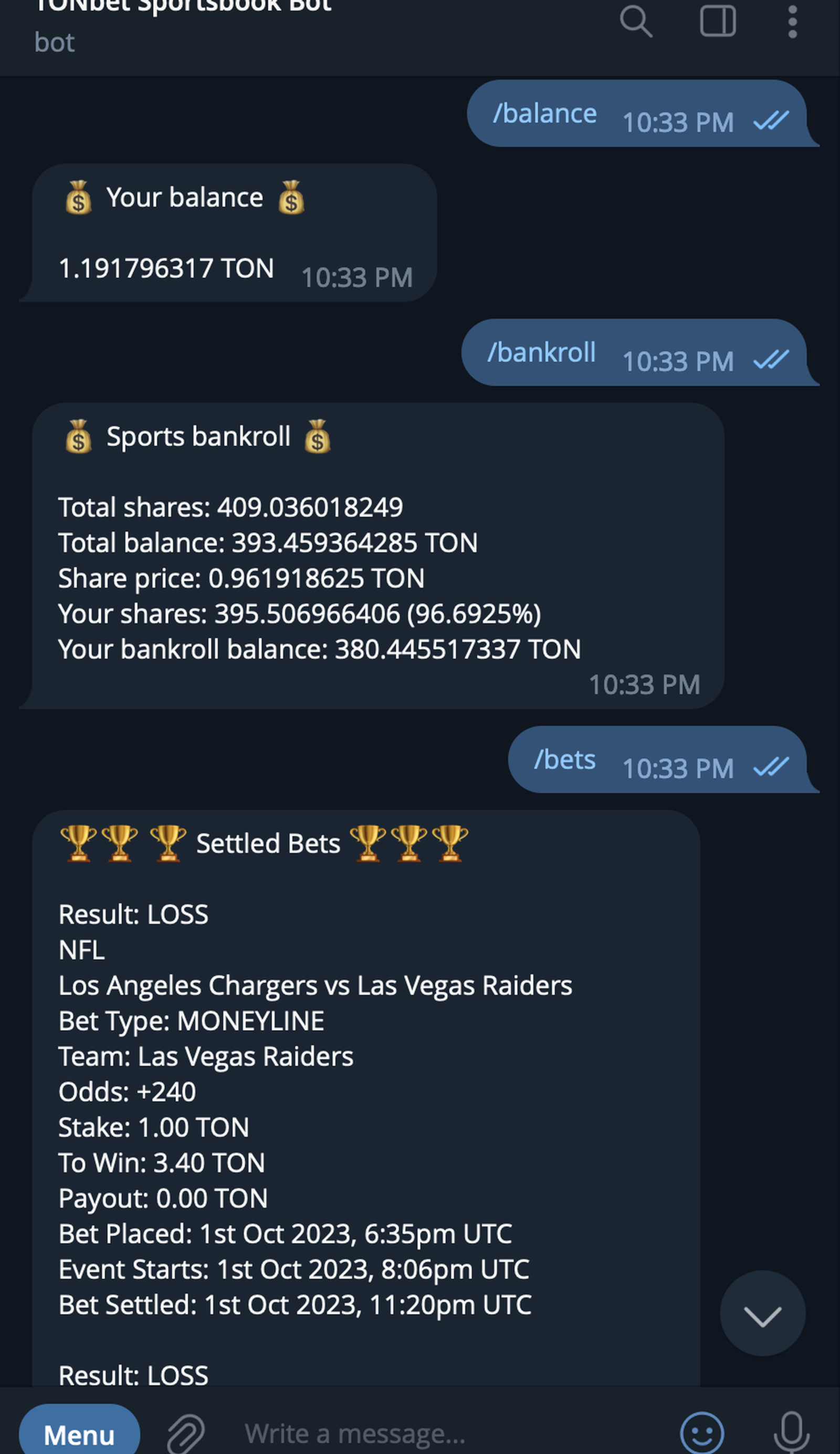Click the 10:33 PM timestamp on /bets

(x=677, y=768)
